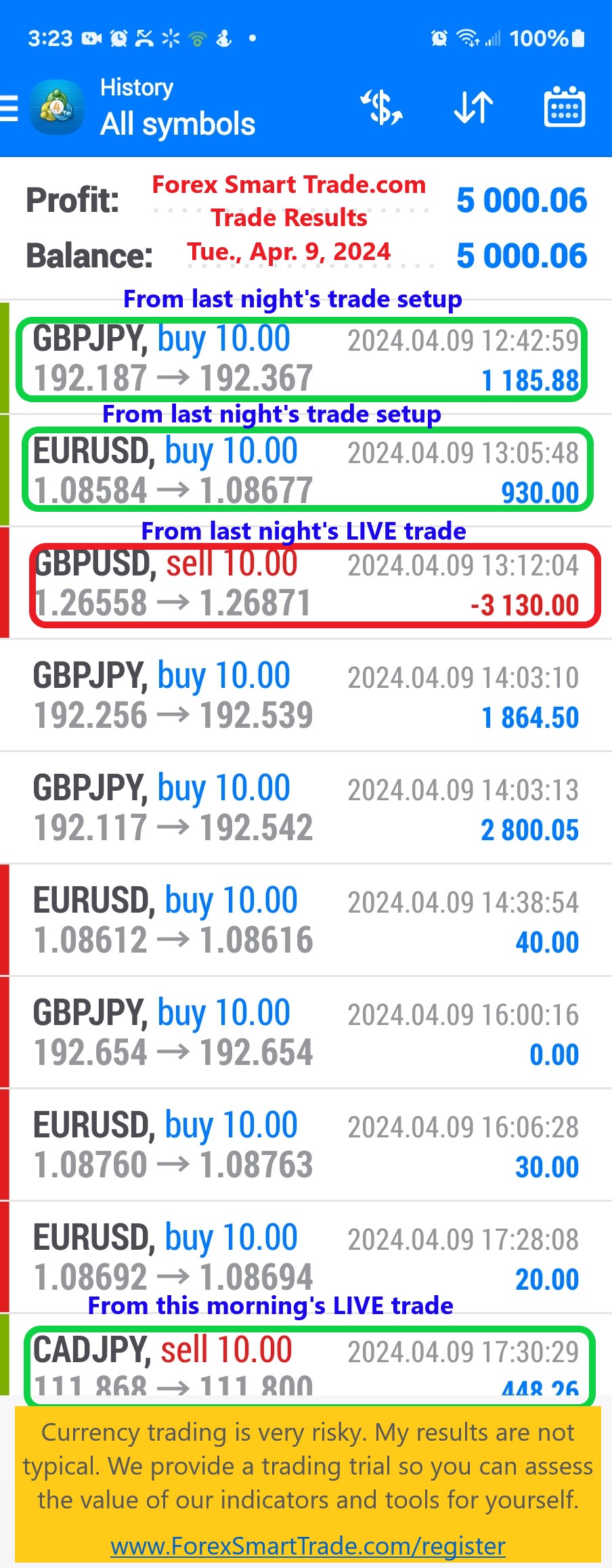
Task: Open the symbol filter icon
Action: 383,108
